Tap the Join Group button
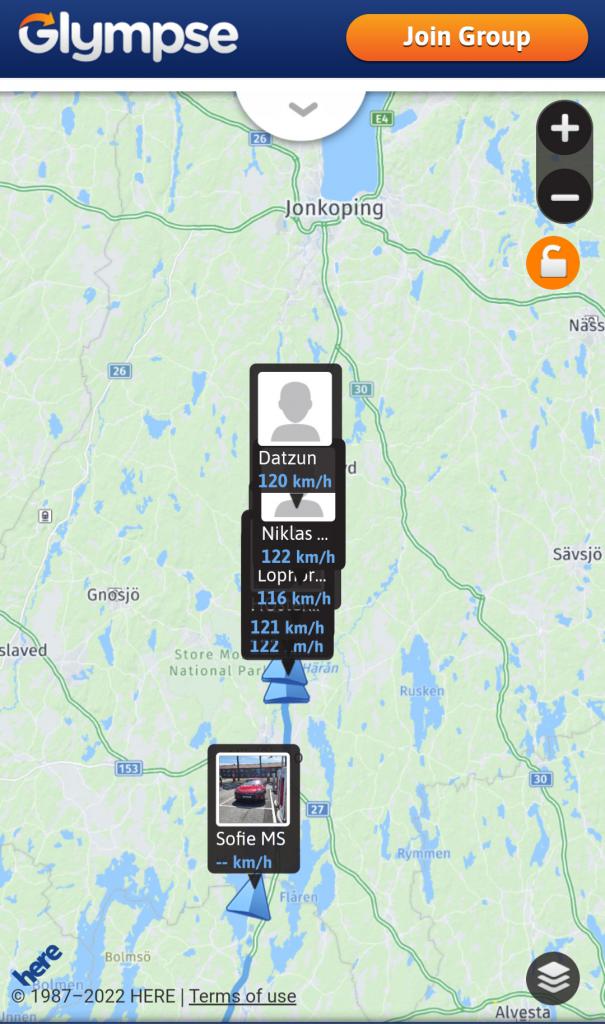The height and width of the screenshot is (1024, 605). point(466,38)
